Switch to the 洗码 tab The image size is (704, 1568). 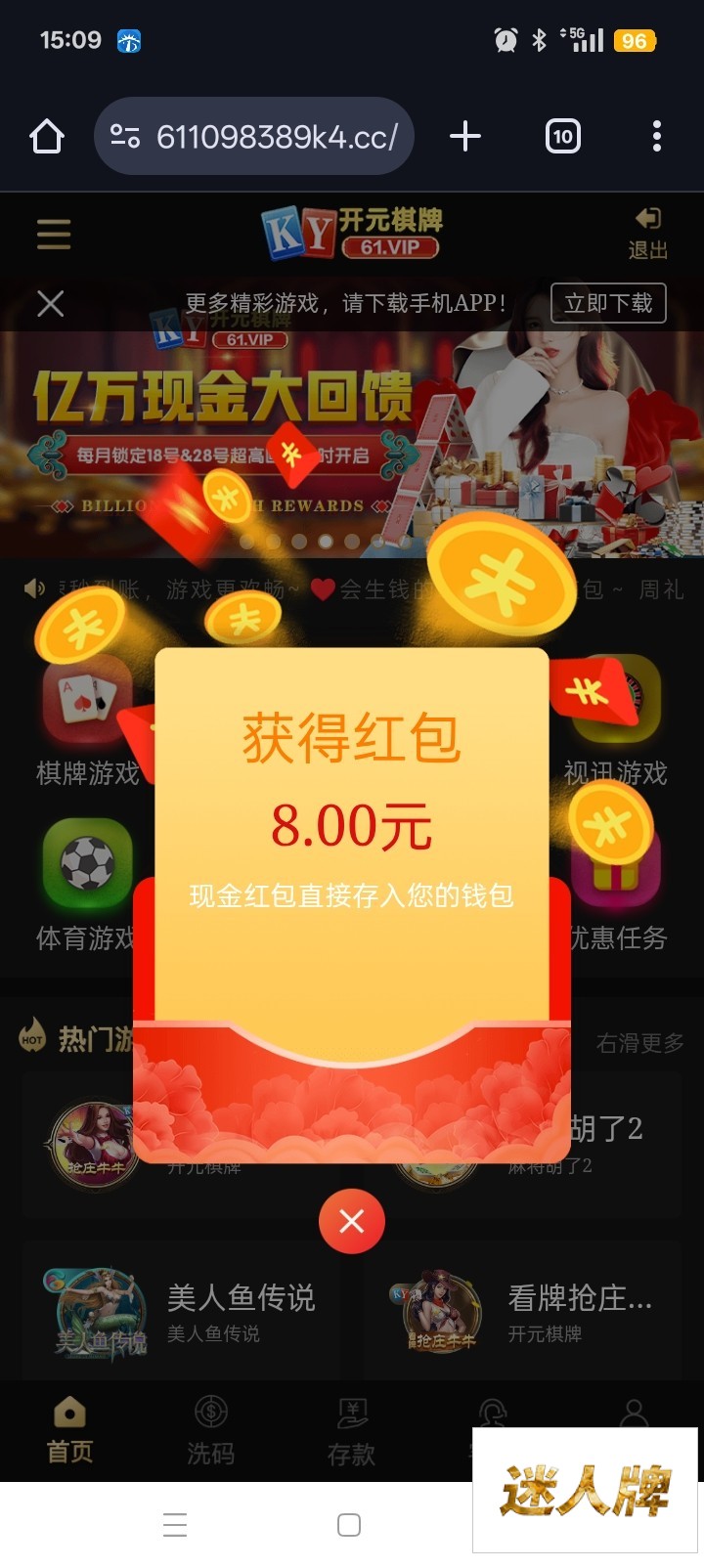coord(211,1430)
